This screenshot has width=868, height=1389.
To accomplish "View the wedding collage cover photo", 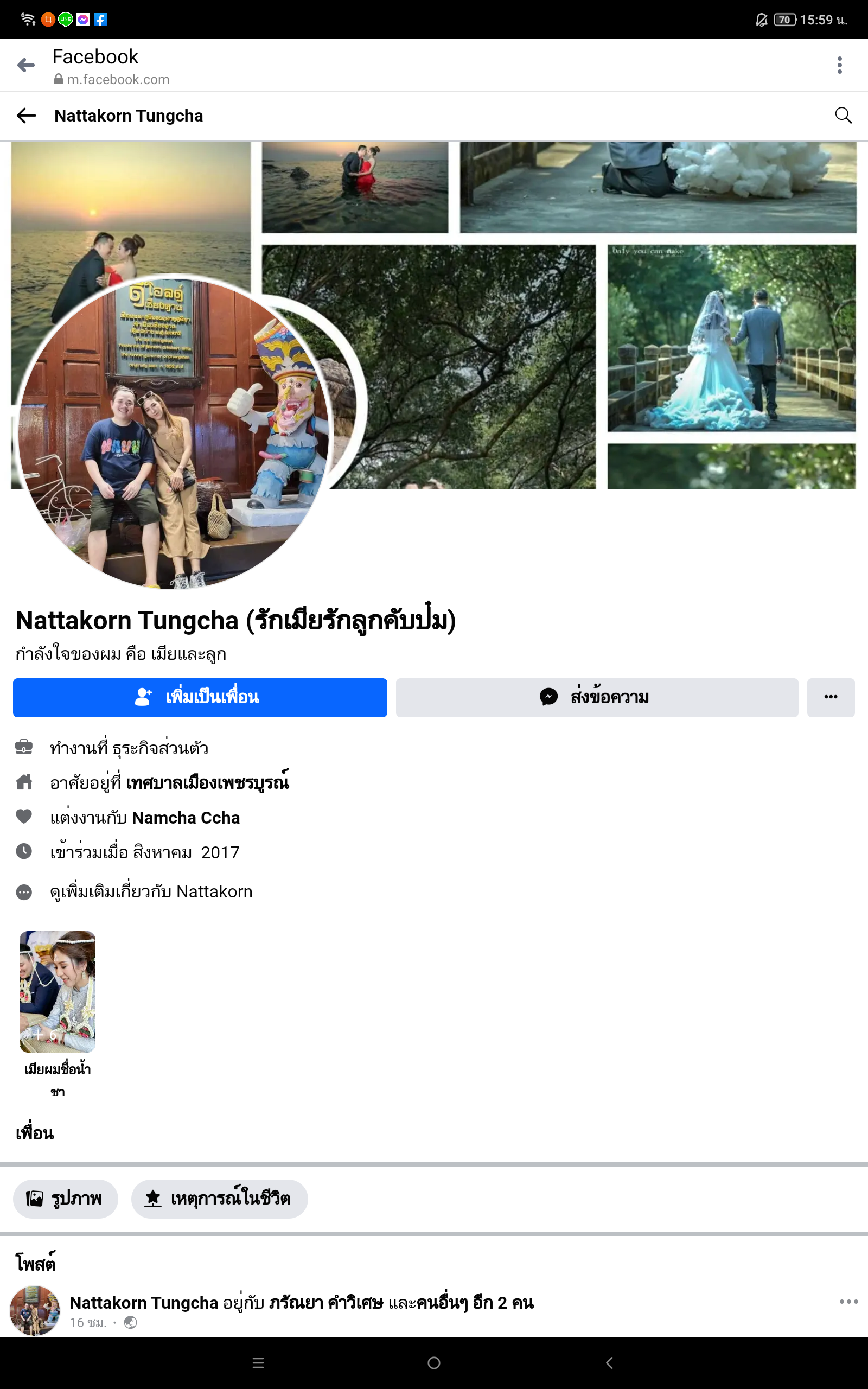I will 574,316.
